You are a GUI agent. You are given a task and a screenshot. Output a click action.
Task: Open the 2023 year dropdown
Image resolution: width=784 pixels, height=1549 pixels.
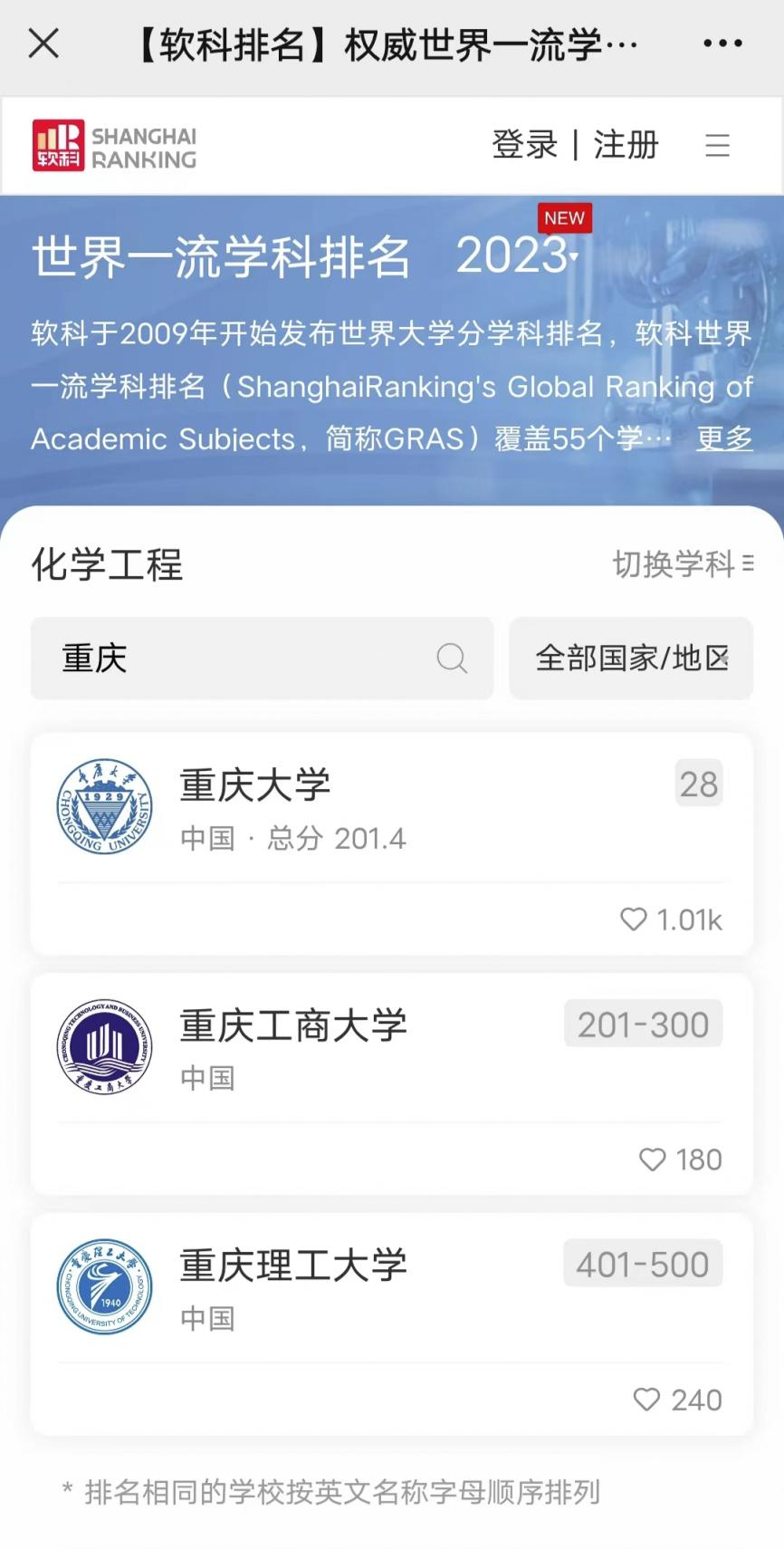(x=516, y=255)
